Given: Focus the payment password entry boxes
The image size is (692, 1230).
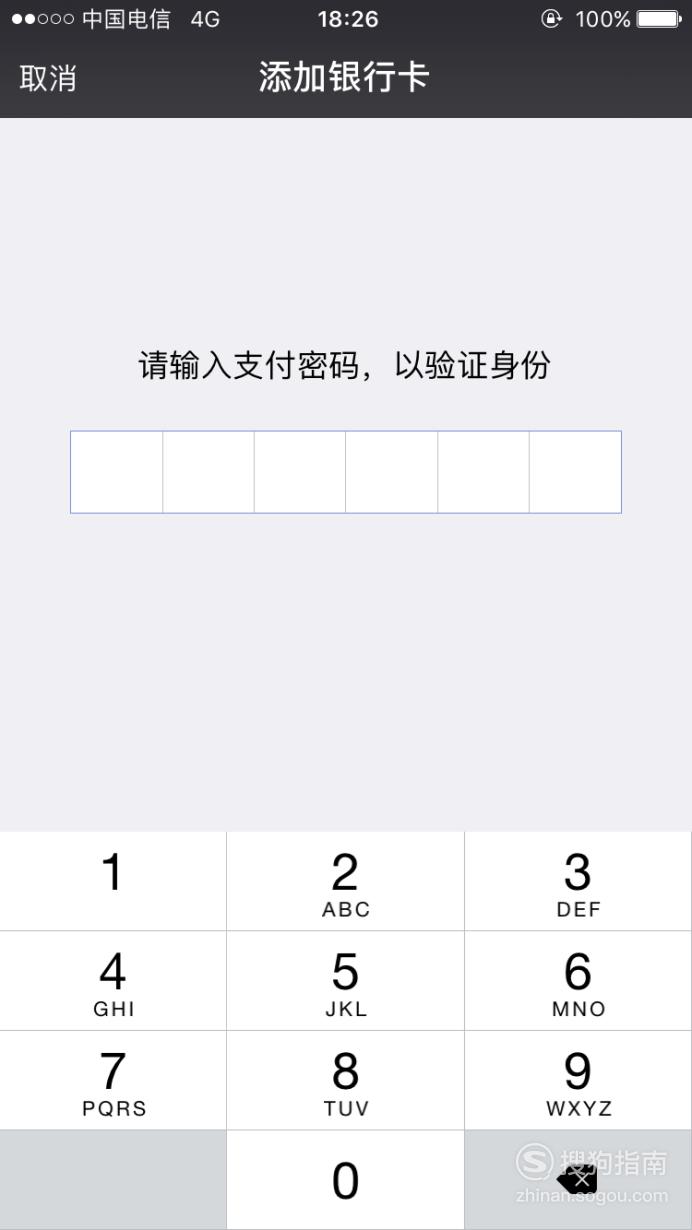Looking at the screenshot, I should pyautogui.click(x=346, y=472).
